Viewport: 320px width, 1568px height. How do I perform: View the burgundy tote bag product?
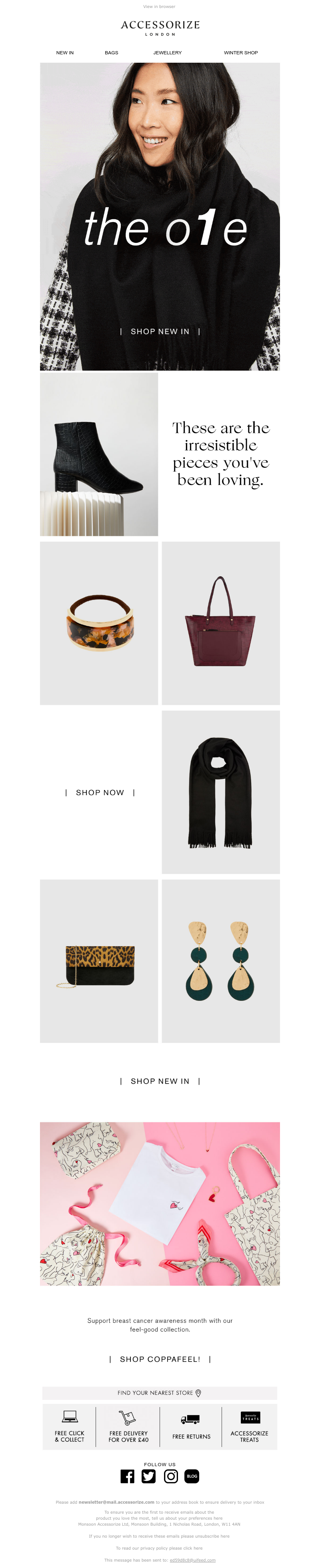tap(221, 623)
